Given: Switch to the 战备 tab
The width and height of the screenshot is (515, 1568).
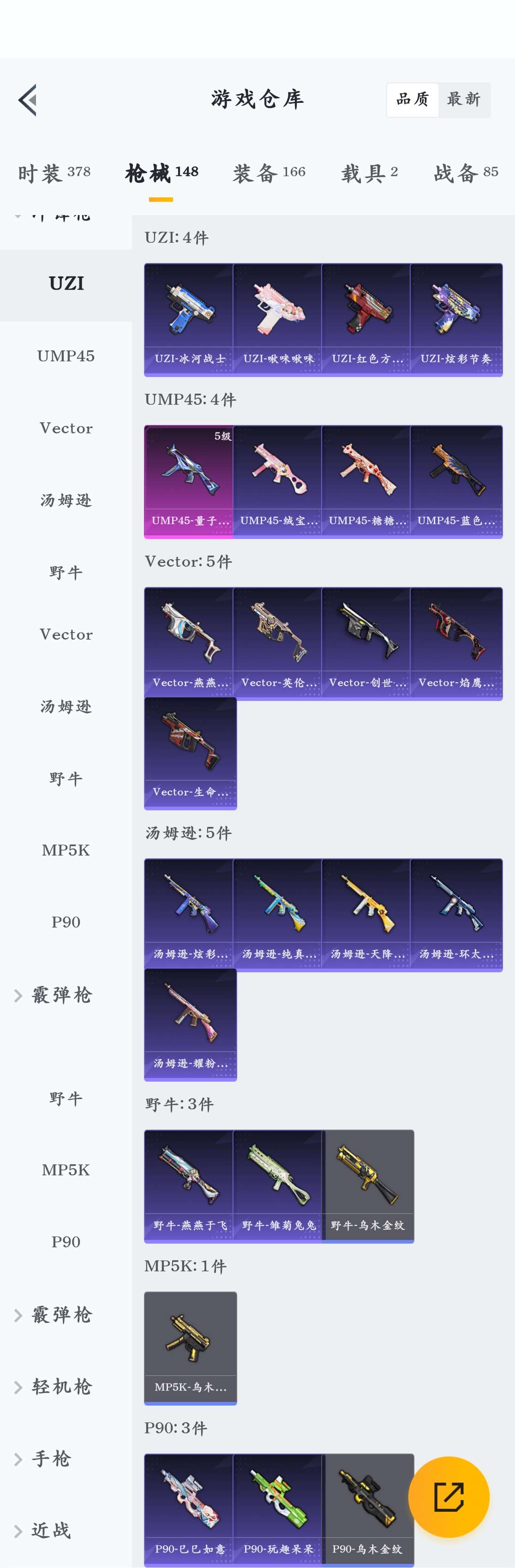Looking at the screenshot, I should coord(466,174).
